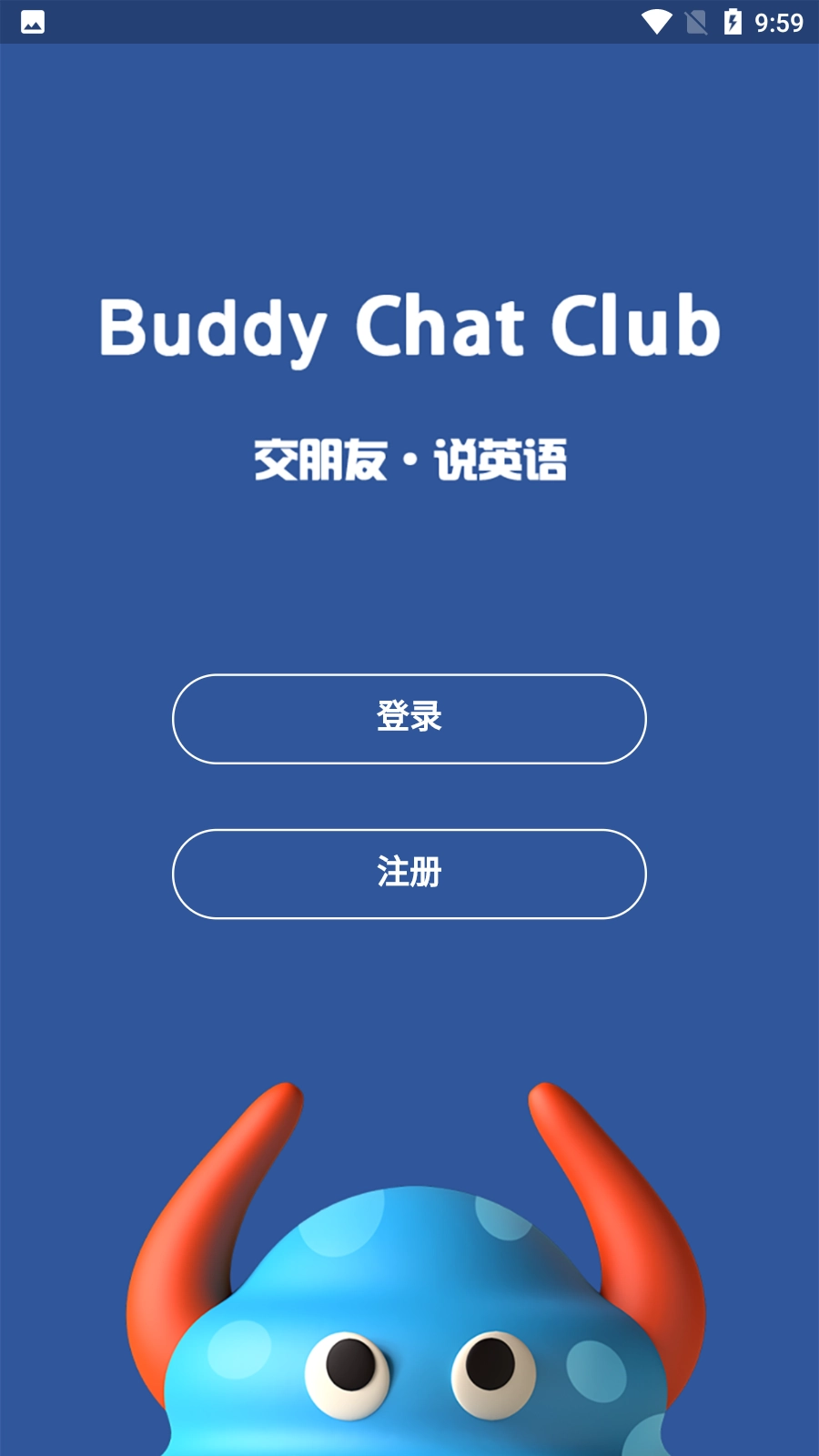This screenshot has width=819, height=1456.
Task: Click the 9:59 clock in the status bar
Action: 778,22
